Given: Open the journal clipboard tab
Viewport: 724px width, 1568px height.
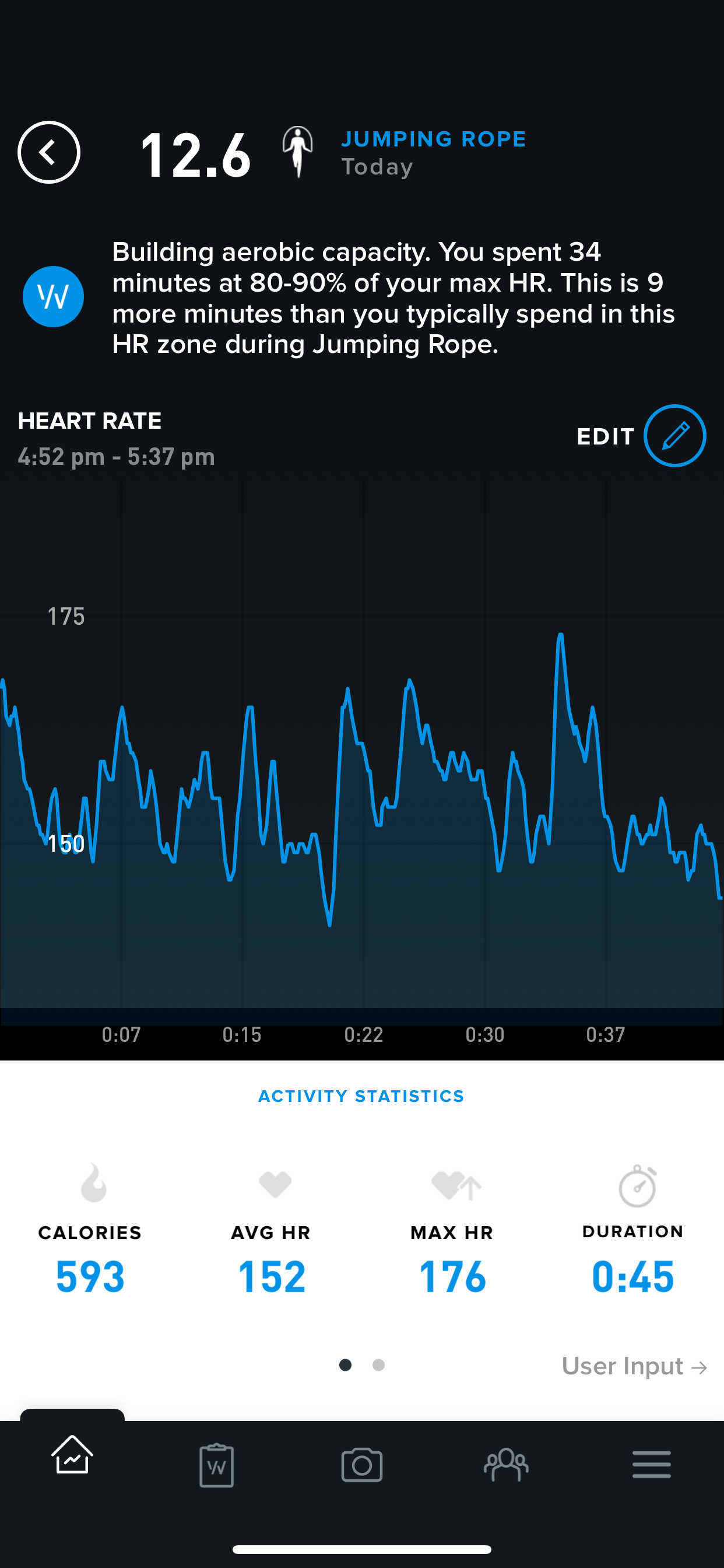Looking at the screenshot, I should (217, 1465).
